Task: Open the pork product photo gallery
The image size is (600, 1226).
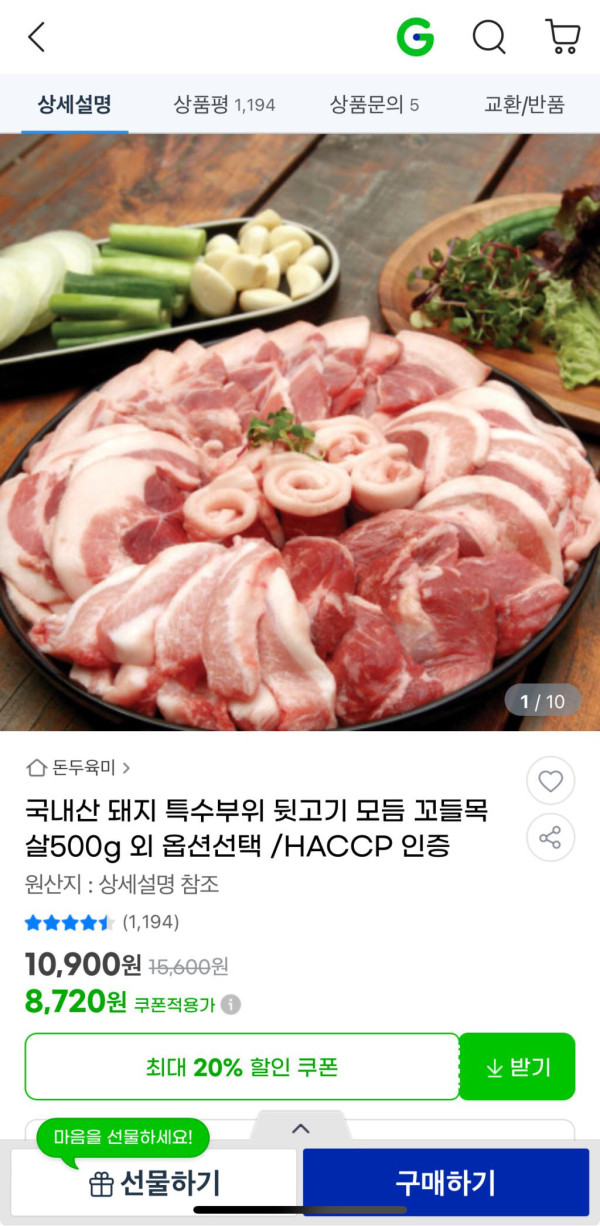Action: click(x=300, y=430)
